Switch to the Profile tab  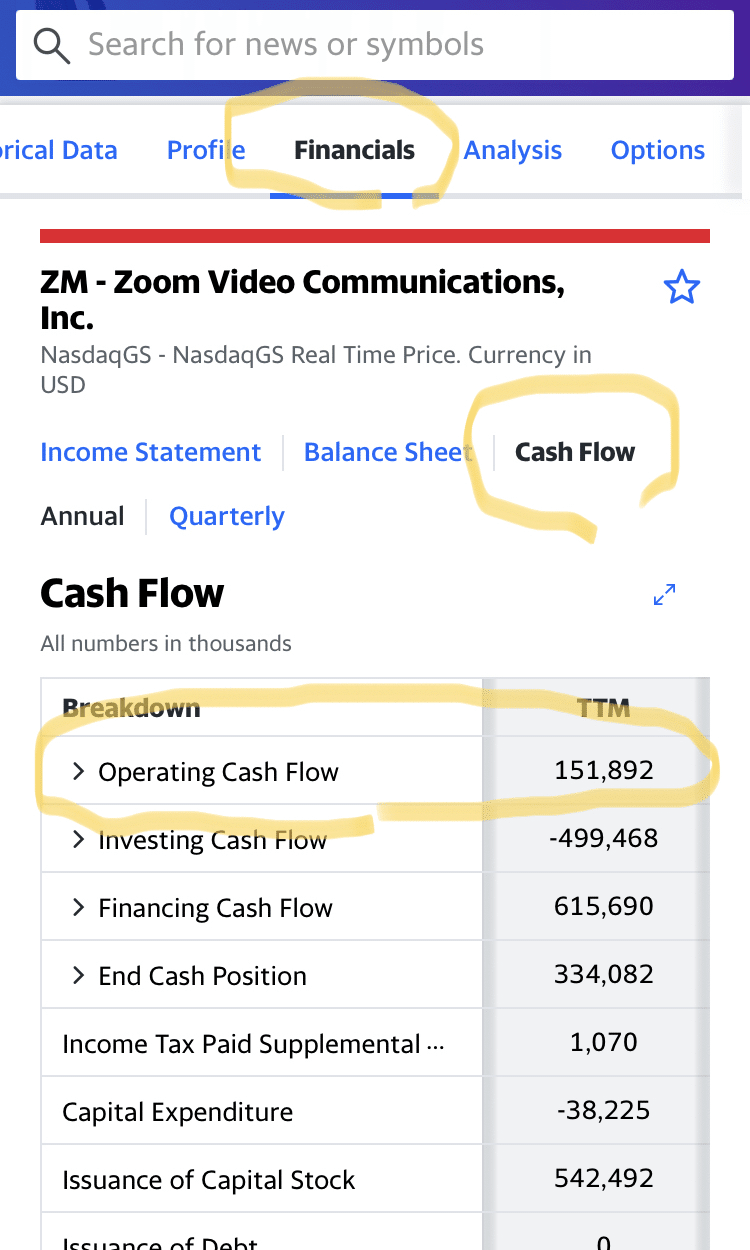click(206, 151)
